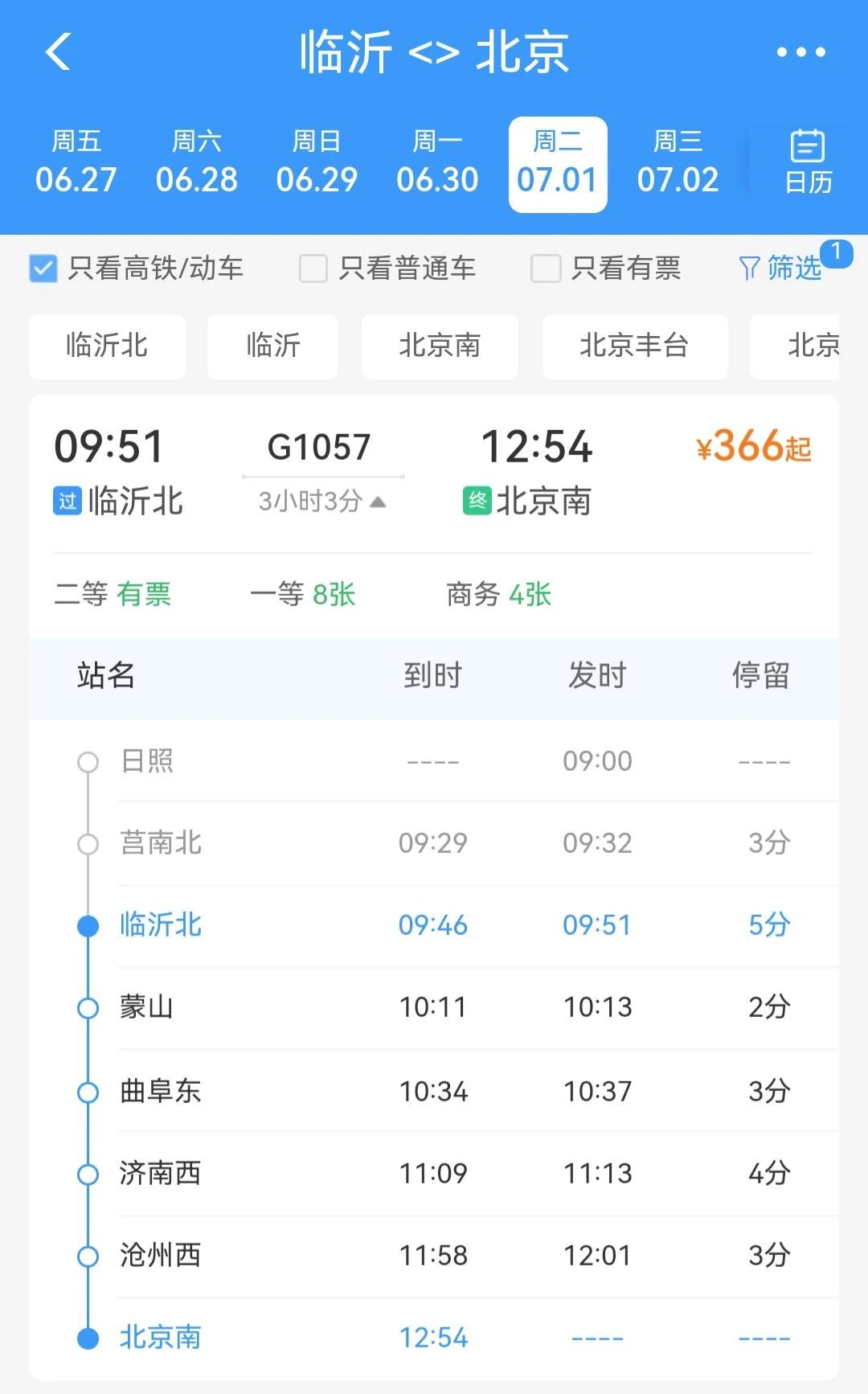The height and width of the screenshot is (1394, 868).
Task: Select the 北京丰台 station chip
Action: coord(635,346)
